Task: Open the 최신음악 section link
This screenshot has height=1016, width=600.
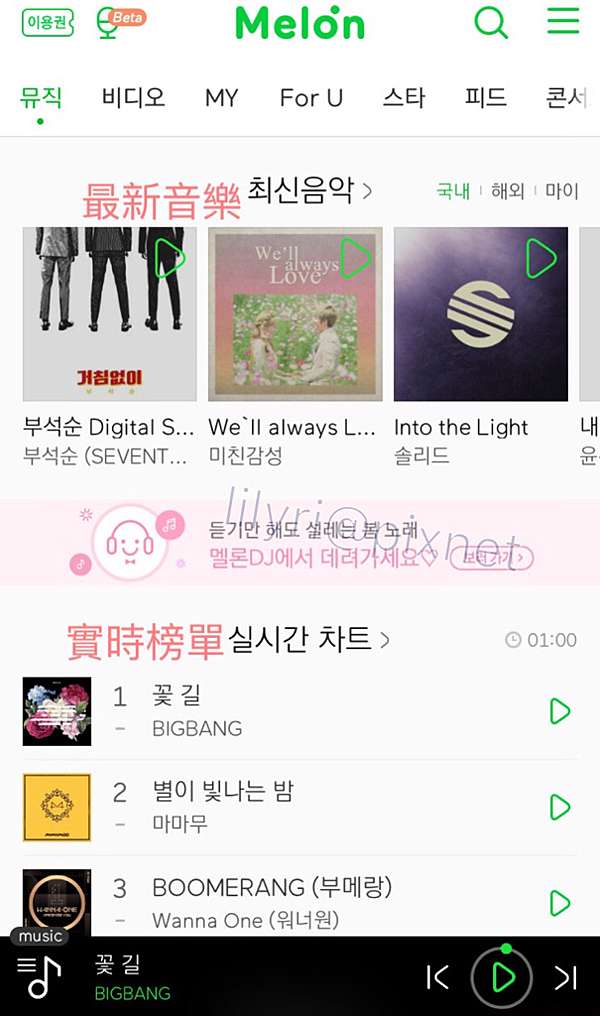Action: pos(310,190)
